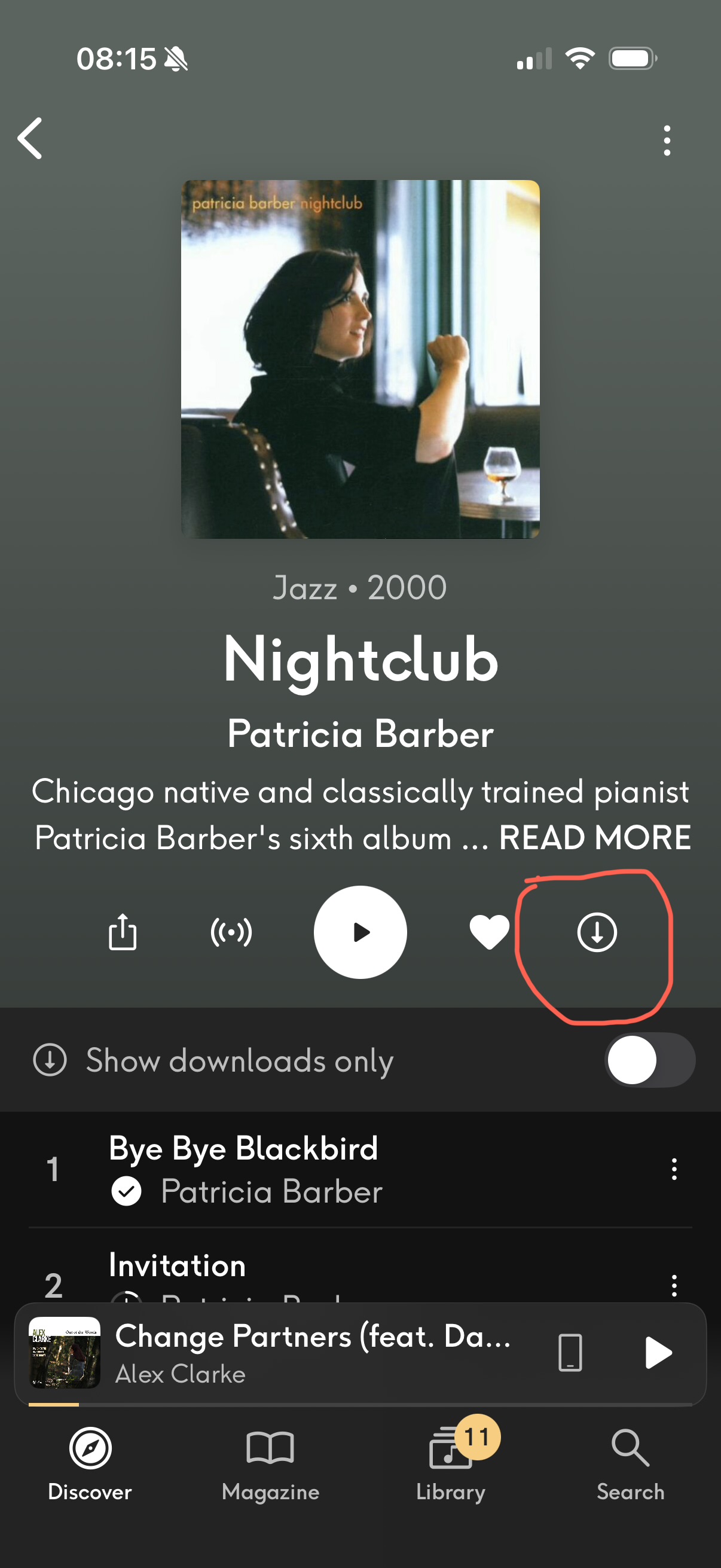Open options for Bye Bye Blackbird

tap(674, 1169)
